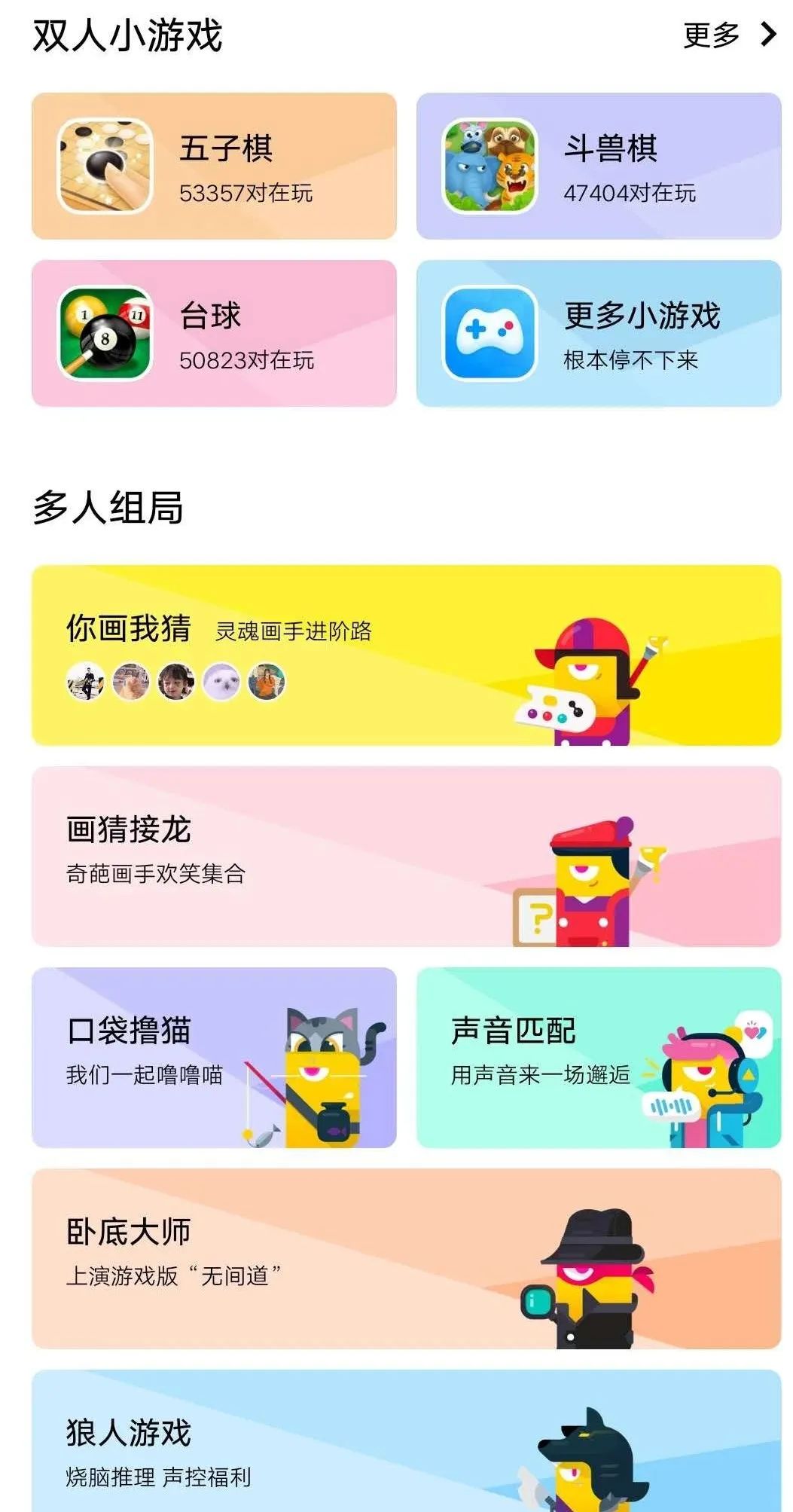The height and width of the screenshot is (1512, 793).
Task: Open 更多小游戏 card
Action: point(599,334)
